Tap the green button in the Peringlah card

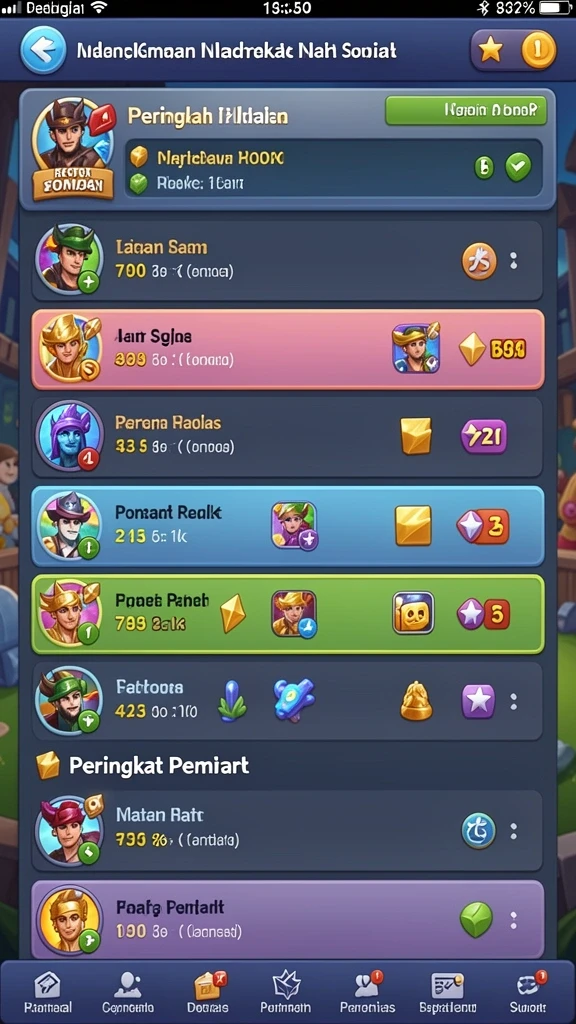(x=466, y=110)
